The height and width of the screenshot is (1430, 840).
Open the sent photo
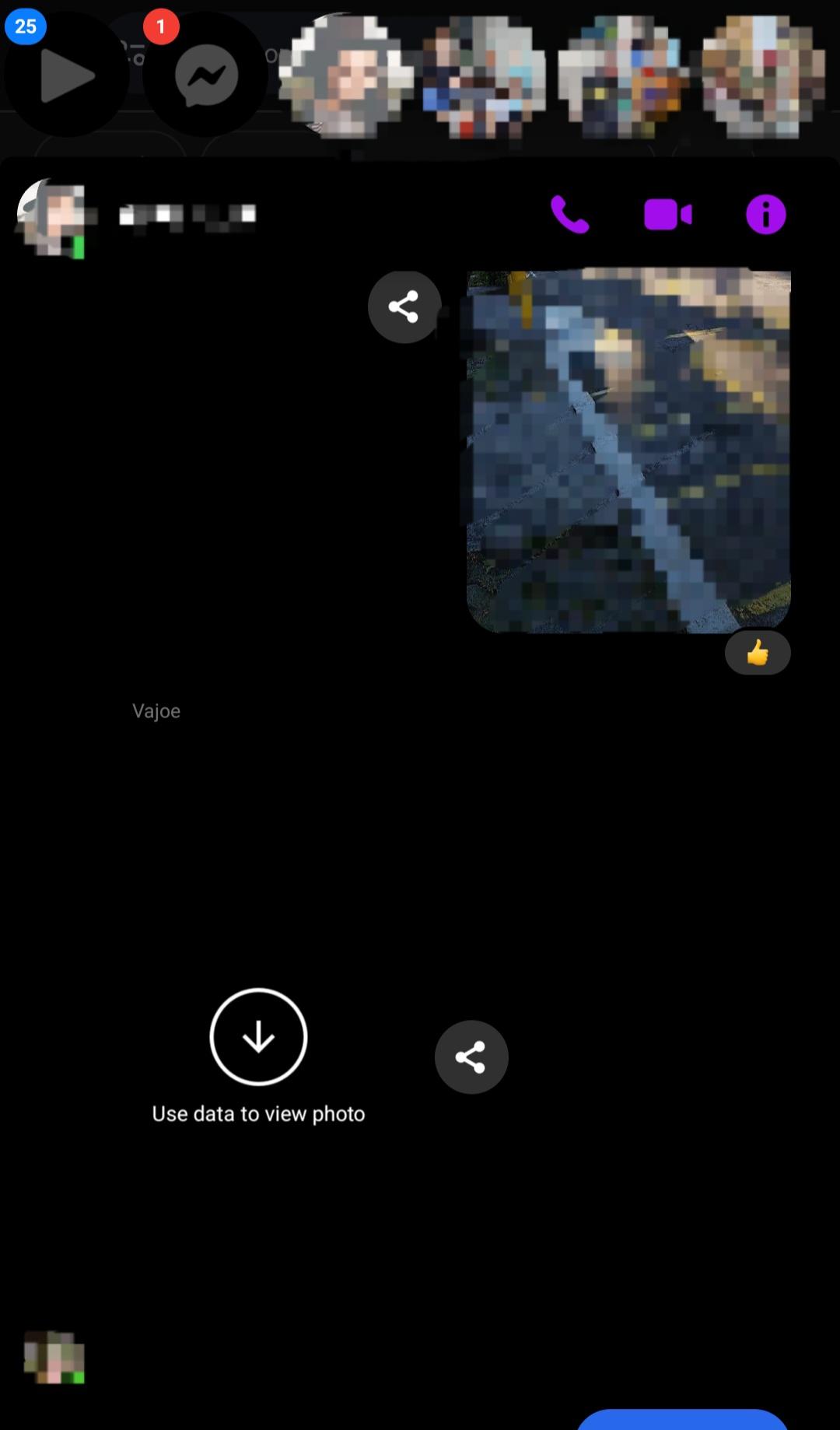[x=628, y=450]
